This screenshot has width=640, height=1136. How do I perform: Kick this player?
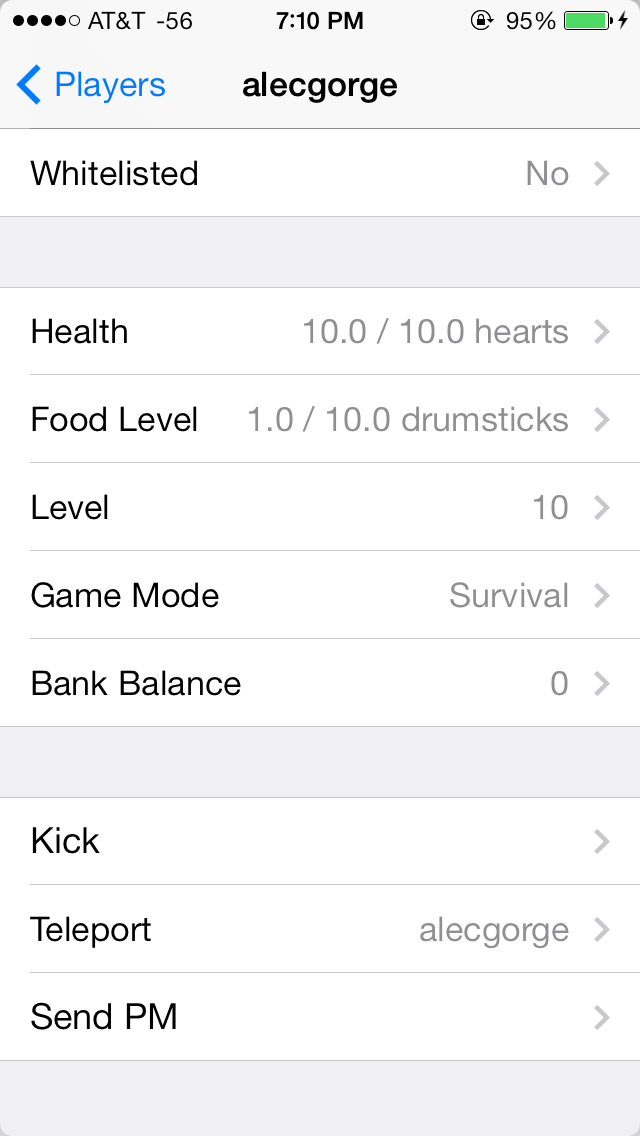(320, 842)
